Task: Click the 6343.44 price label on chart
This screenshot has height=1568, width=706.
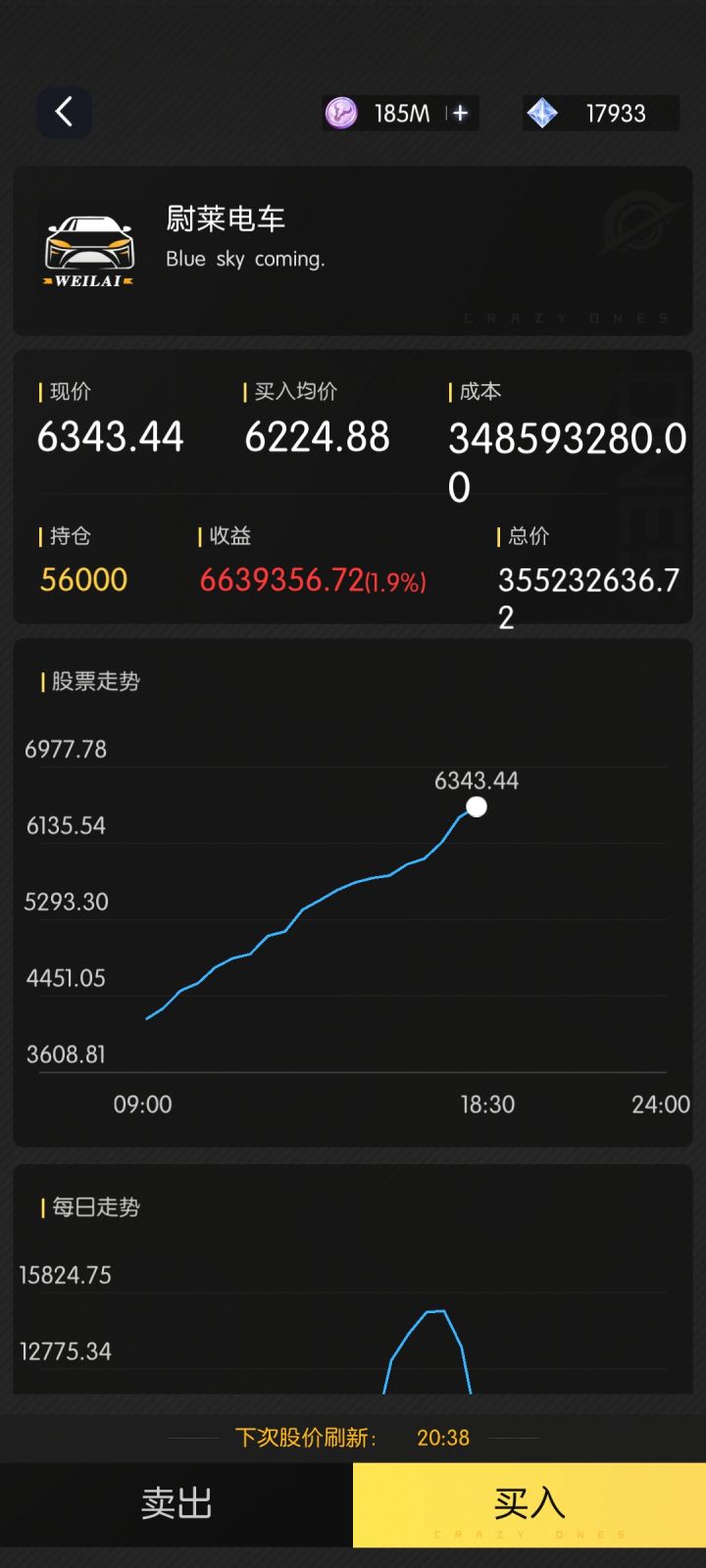Action: [476, 781]
